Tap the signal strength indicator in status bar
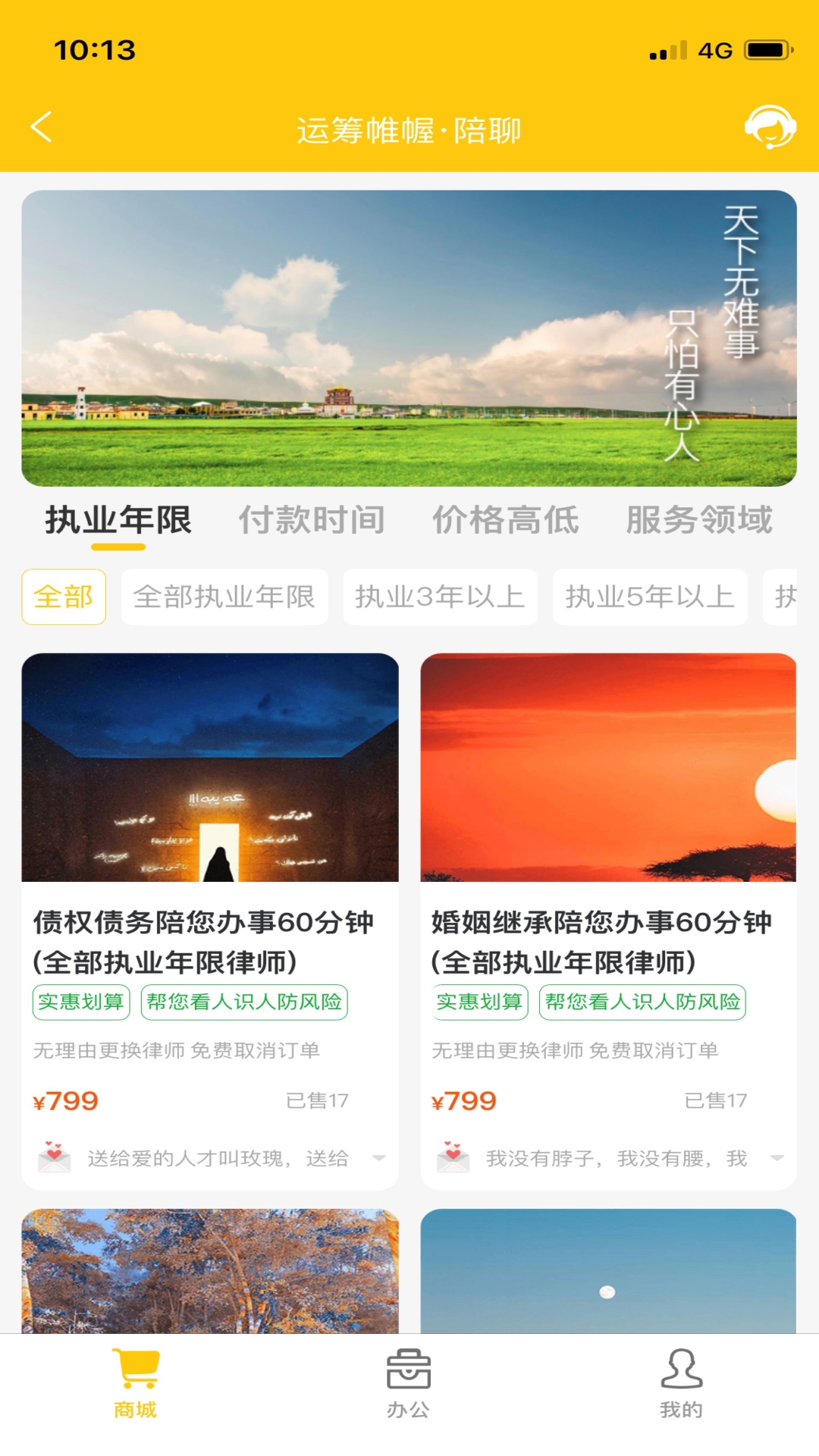The height and width of the screenshot is (1456, 819). pos(667,51)
